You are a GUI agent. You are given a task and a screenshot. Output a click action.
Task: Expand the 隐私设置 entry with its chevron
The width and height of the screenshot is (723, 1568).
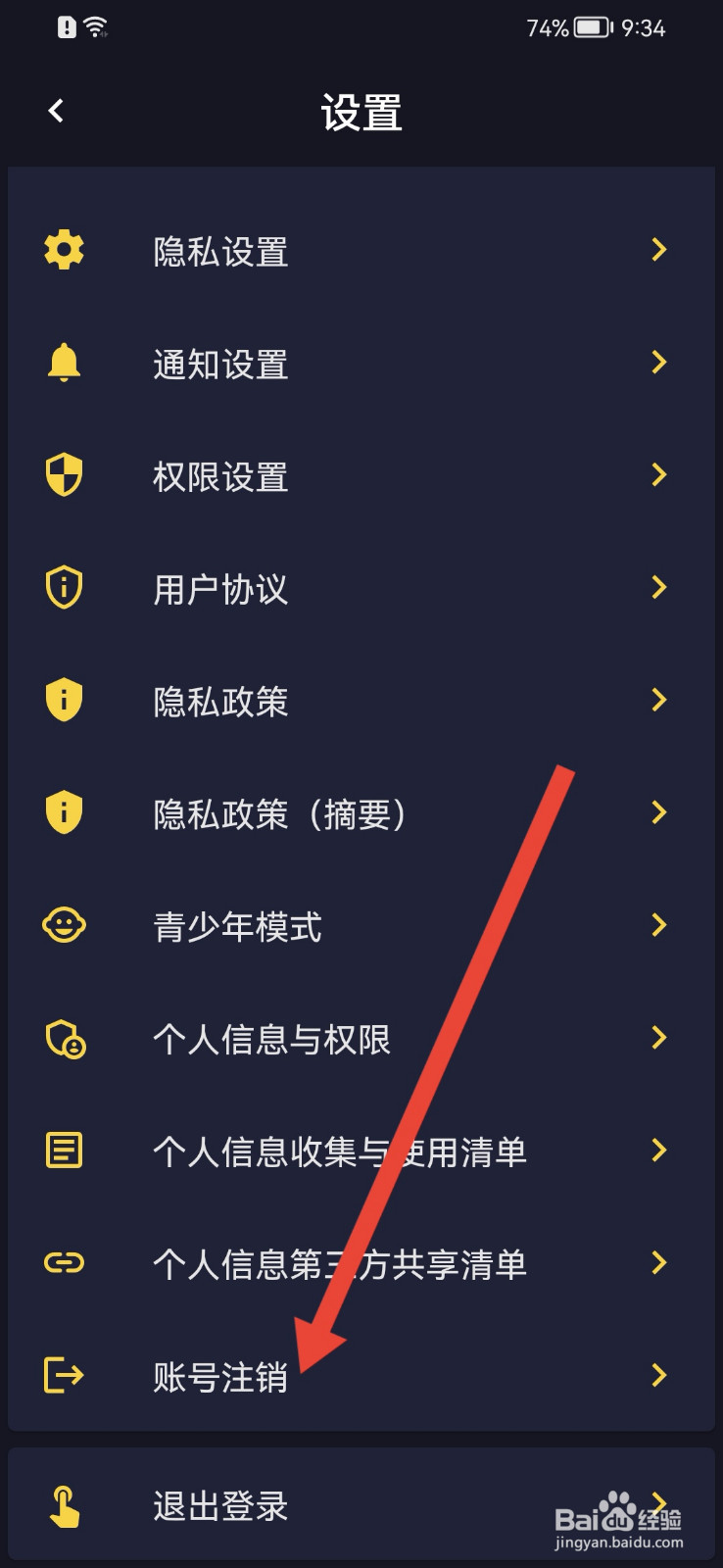(x=658, y=251)
